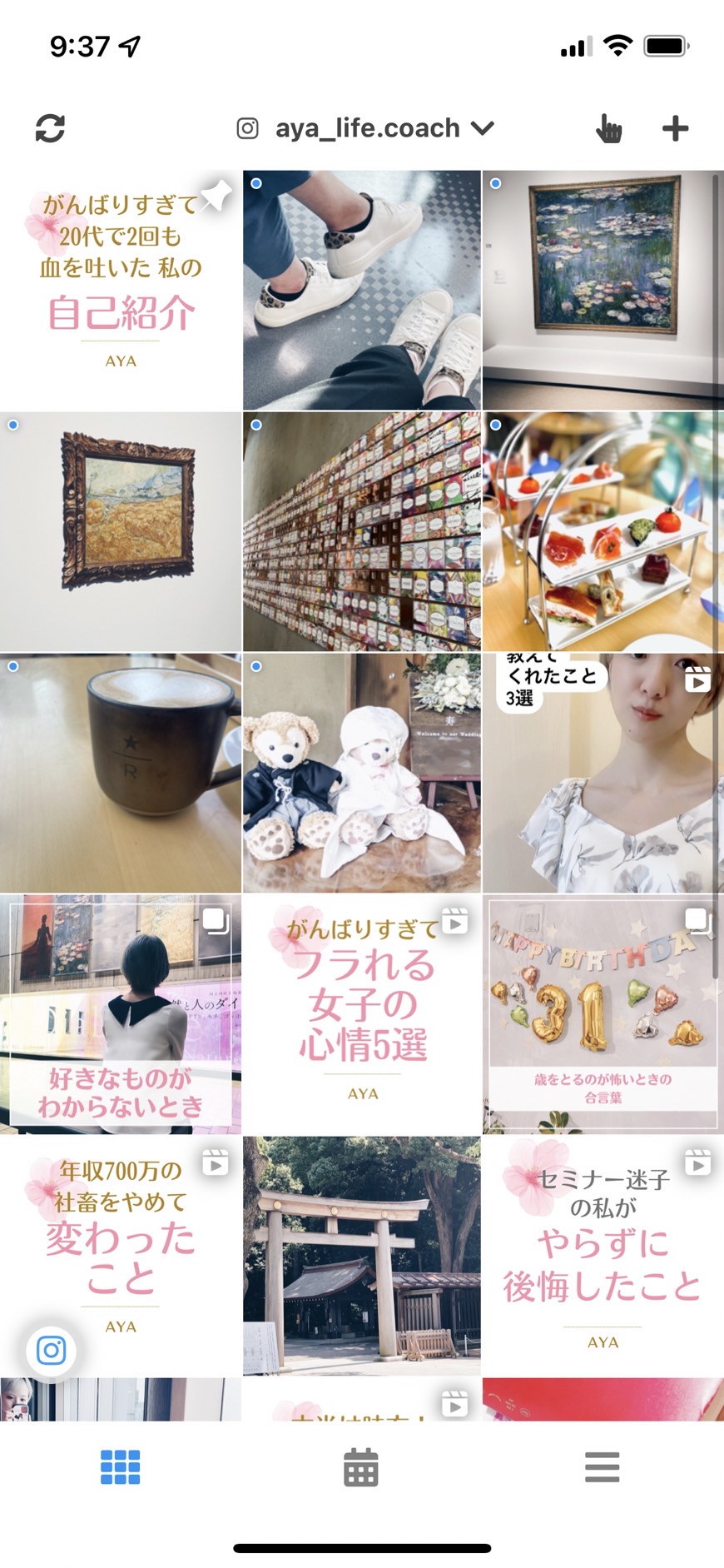This screenshot has height=1568, width=724.
Task: Open the 好きなものがわからないとき post
Action: (120, 1014)
